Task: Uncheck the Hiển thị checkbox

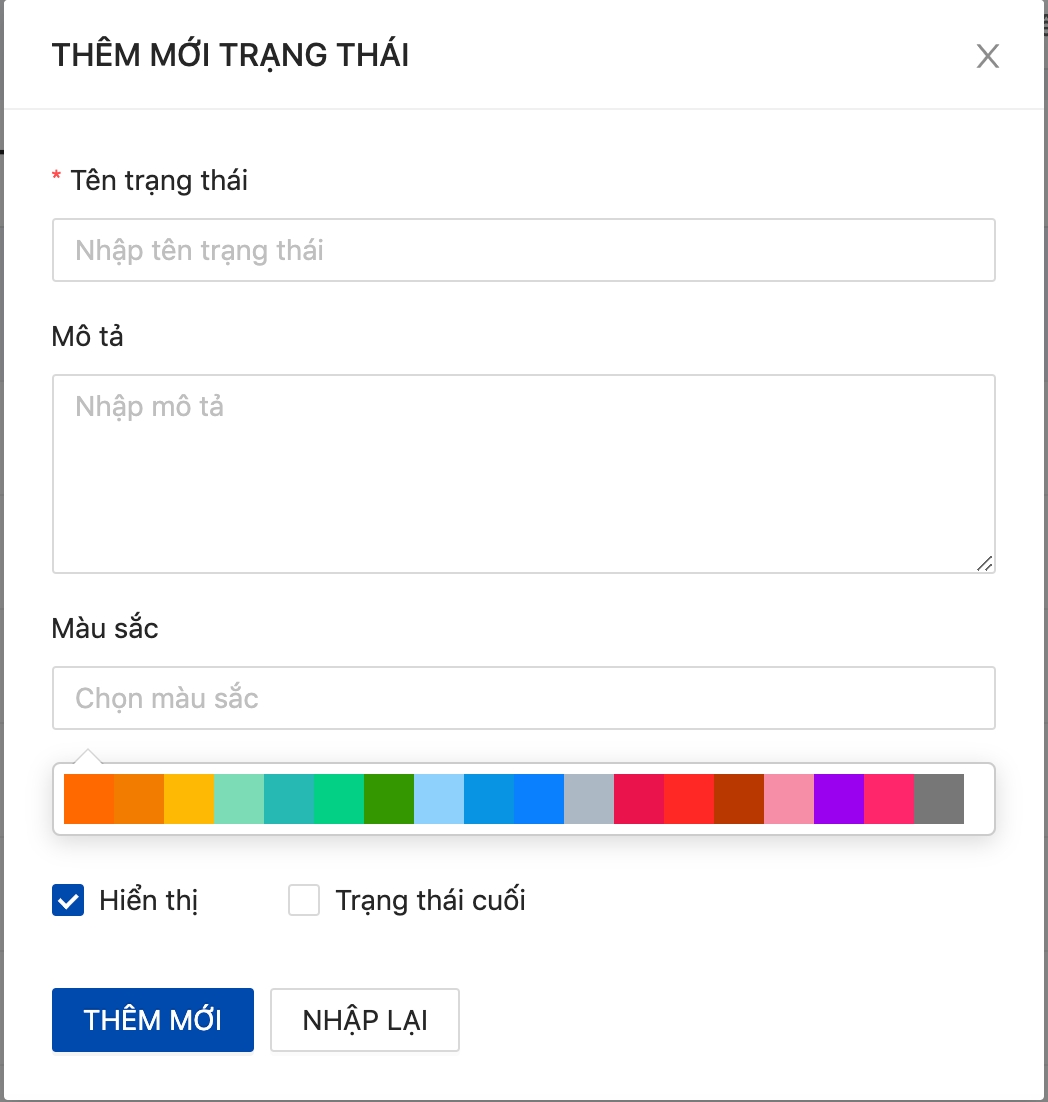Action: coord(68,901)
